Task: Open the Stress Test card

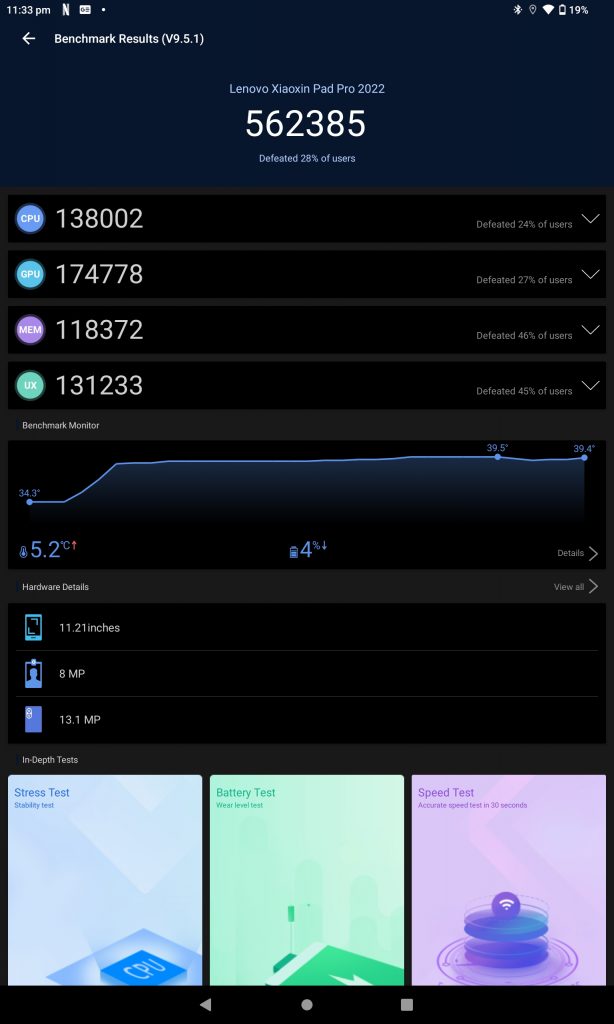Action: pyautogui.click(x=105, y=880)
